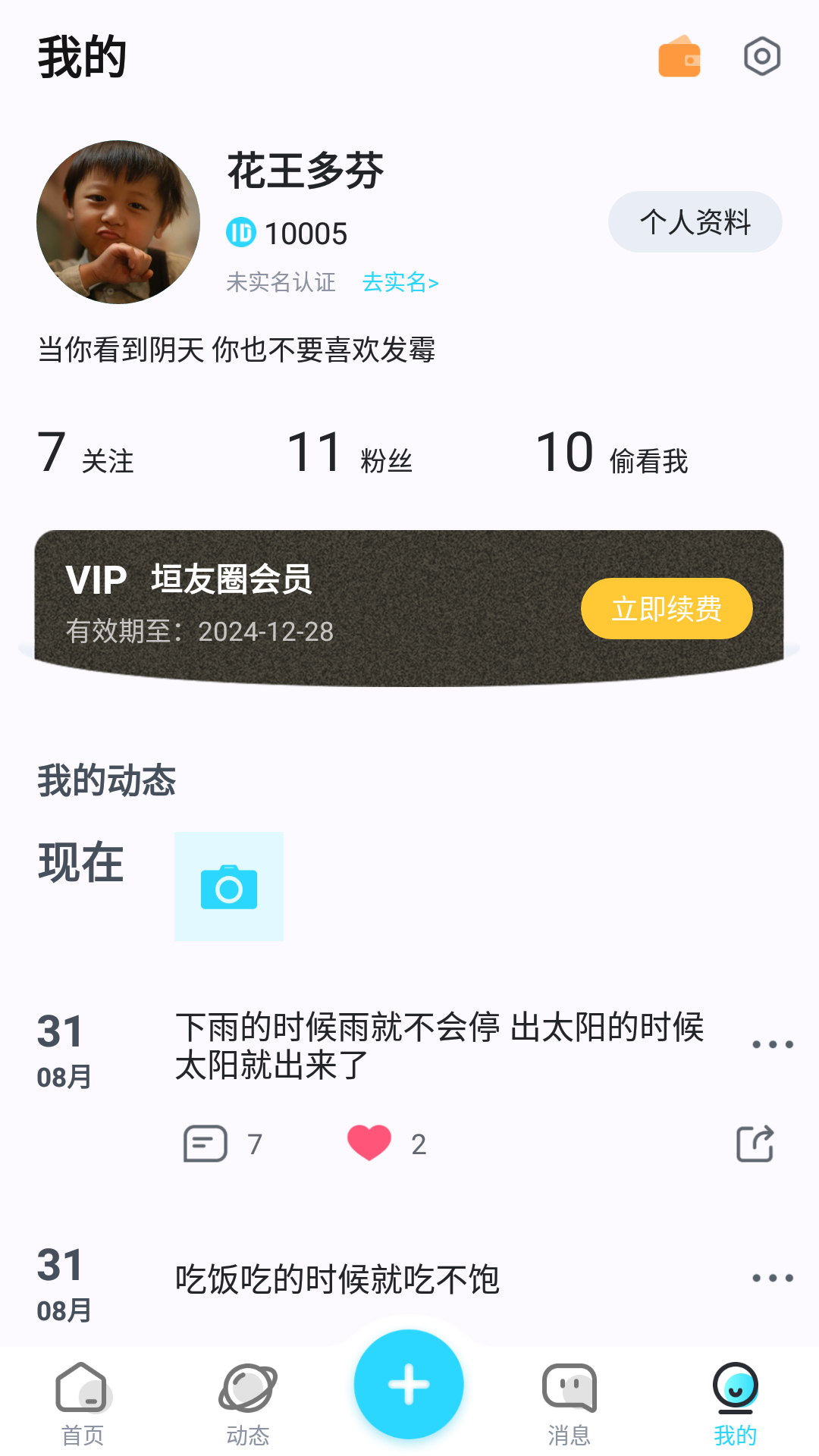Switch to 动态 tab
Viewport: 819px width, 1456px height.
click(248, 1403)
